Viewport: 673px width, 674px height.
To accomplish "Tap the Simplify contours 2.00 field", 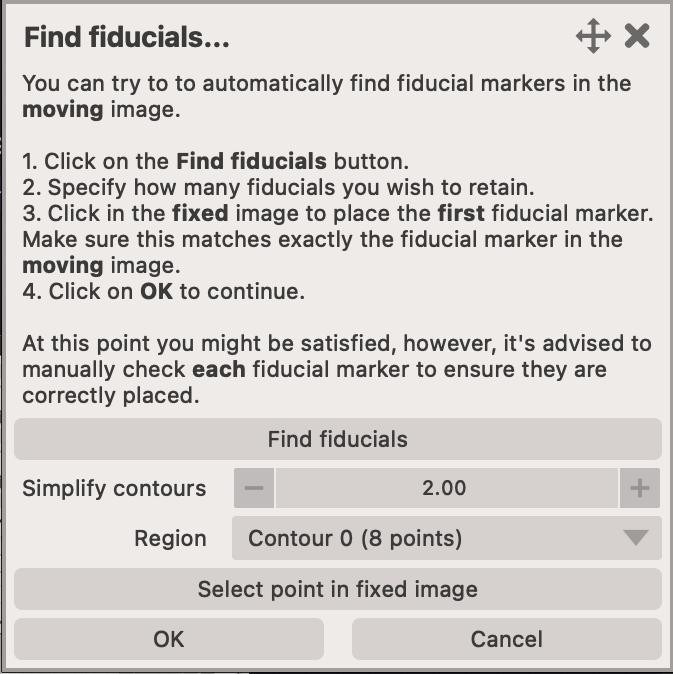I will pos(445,489).
